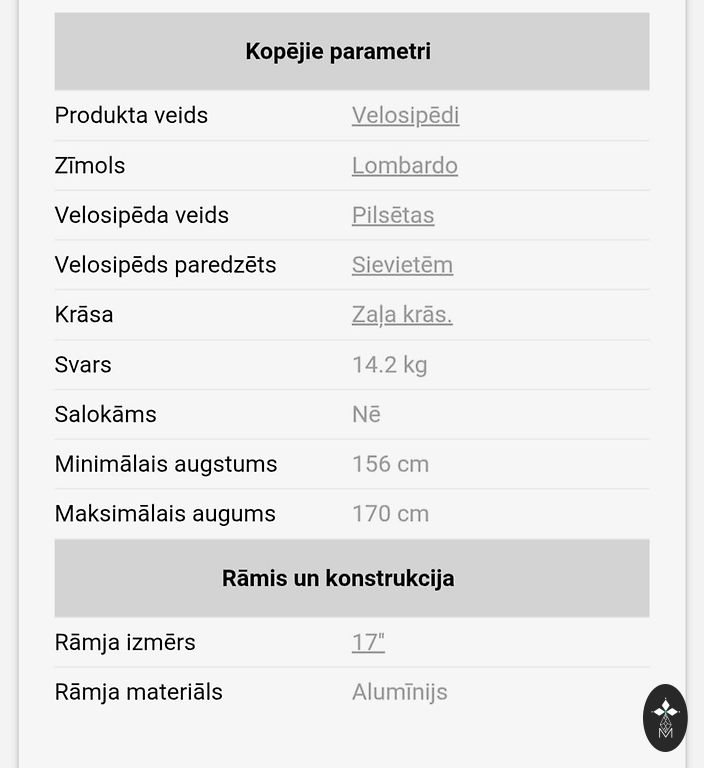Open the Sievietēm link

click(x=402, y=265)
